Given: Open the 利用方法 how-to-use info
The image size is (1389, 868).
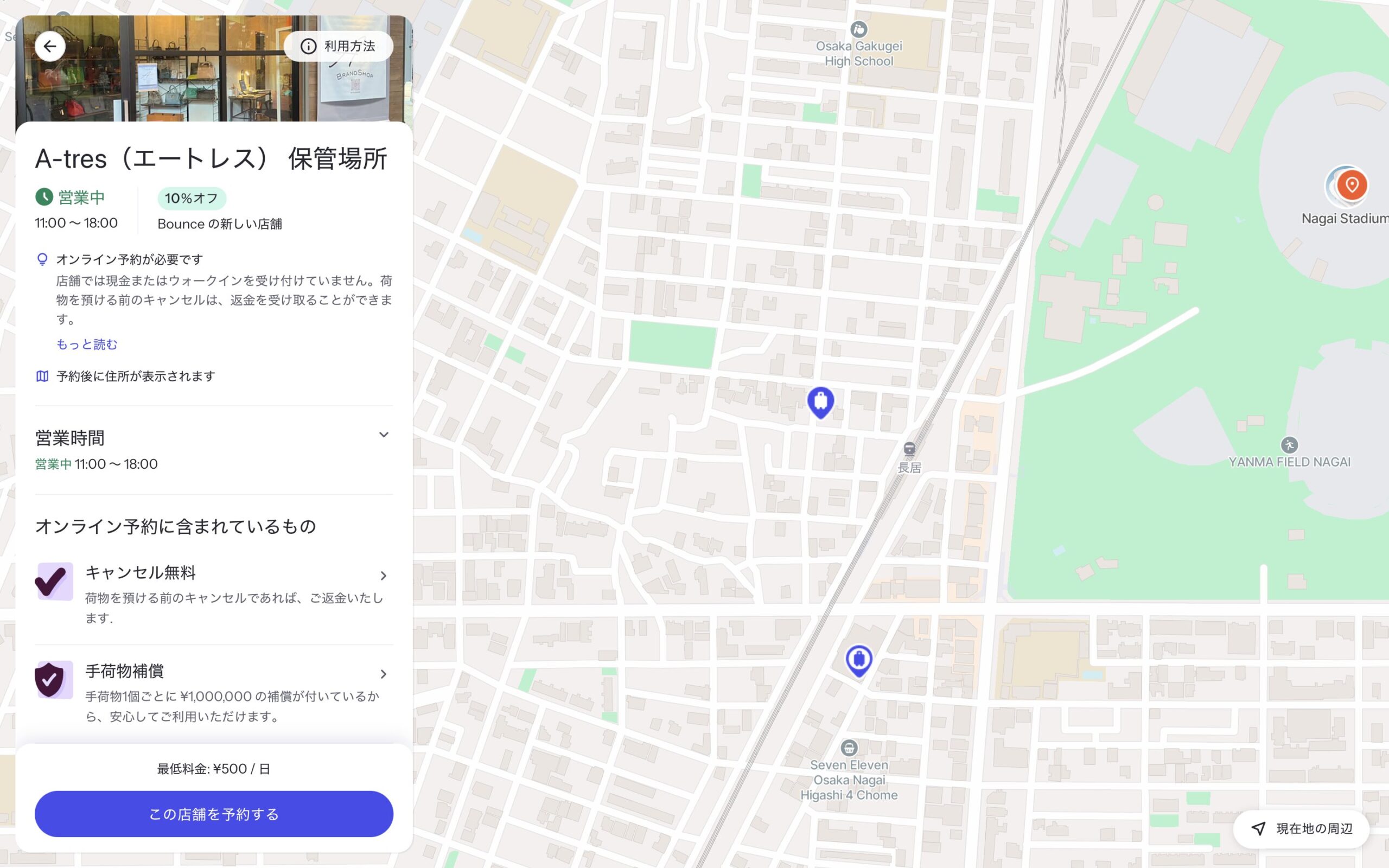Looking at the screenshot, I should point(338,47).
